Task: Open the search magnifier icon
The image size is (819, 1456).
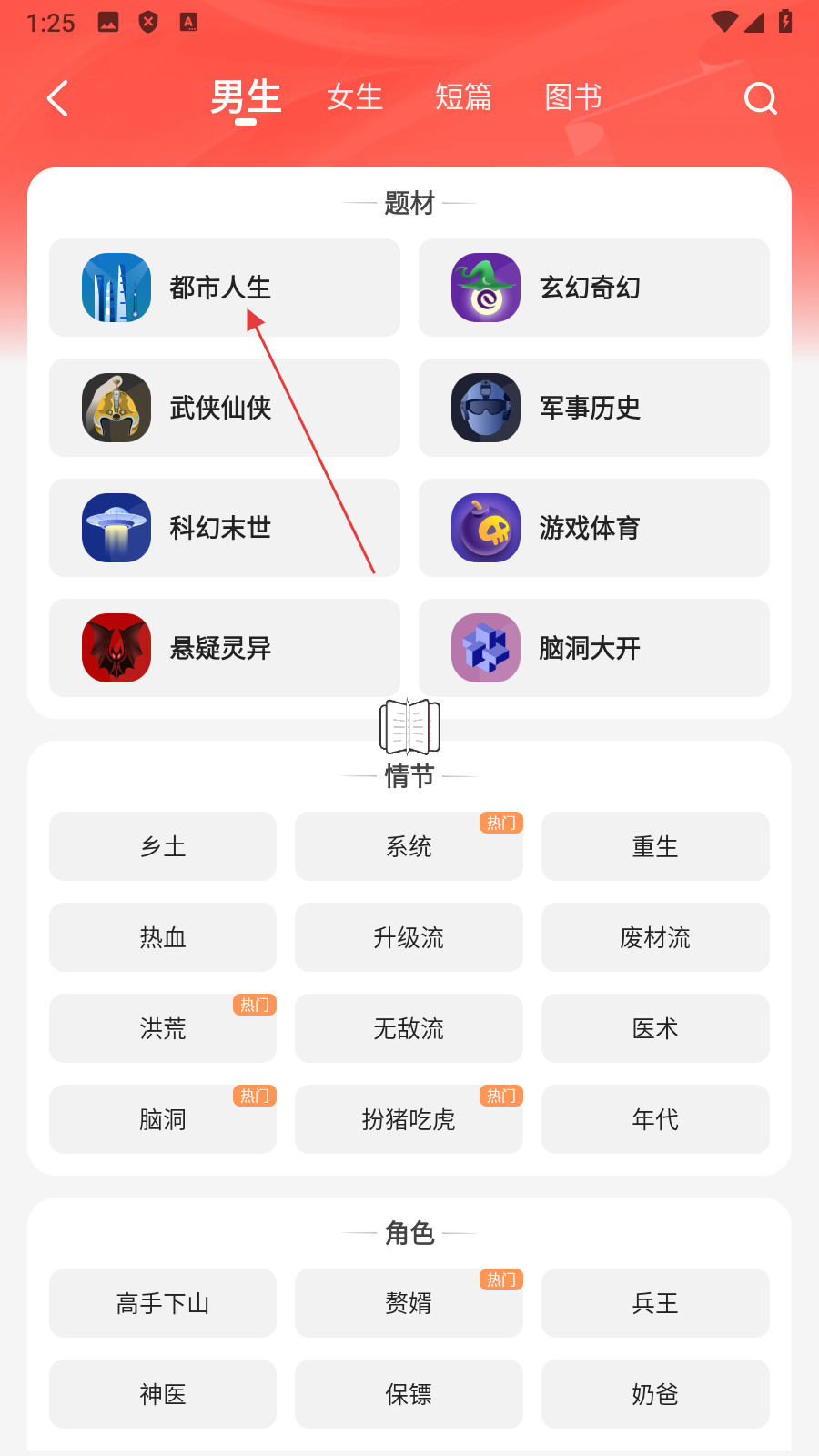Action: pyautogui.click(x=760, y=98)
